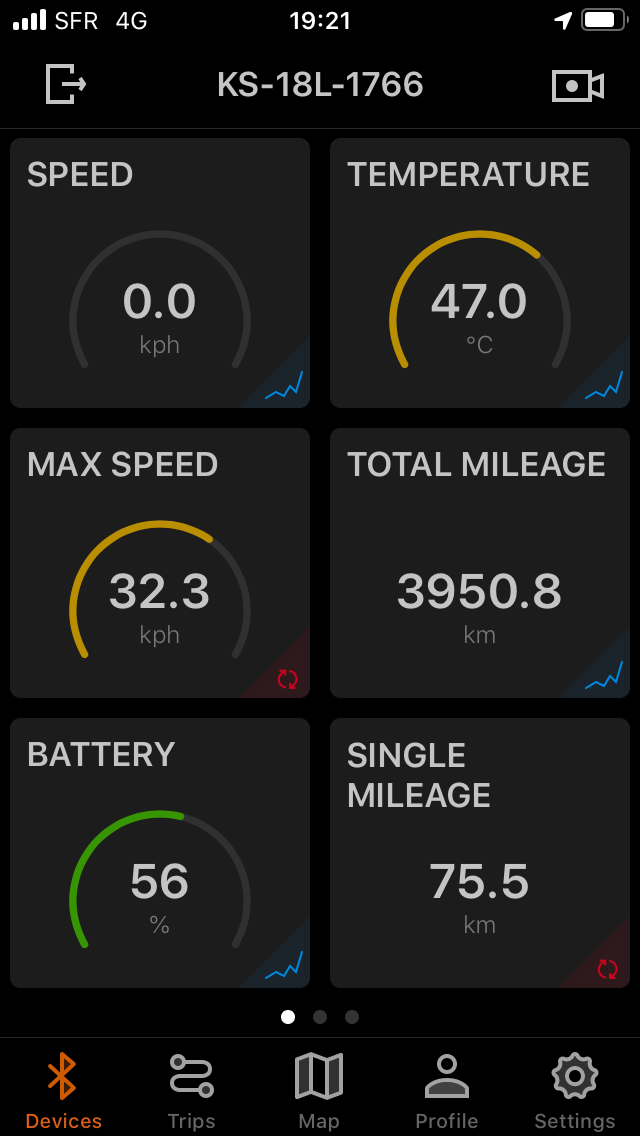Switch to the Trips tab

coord(191,1091)
